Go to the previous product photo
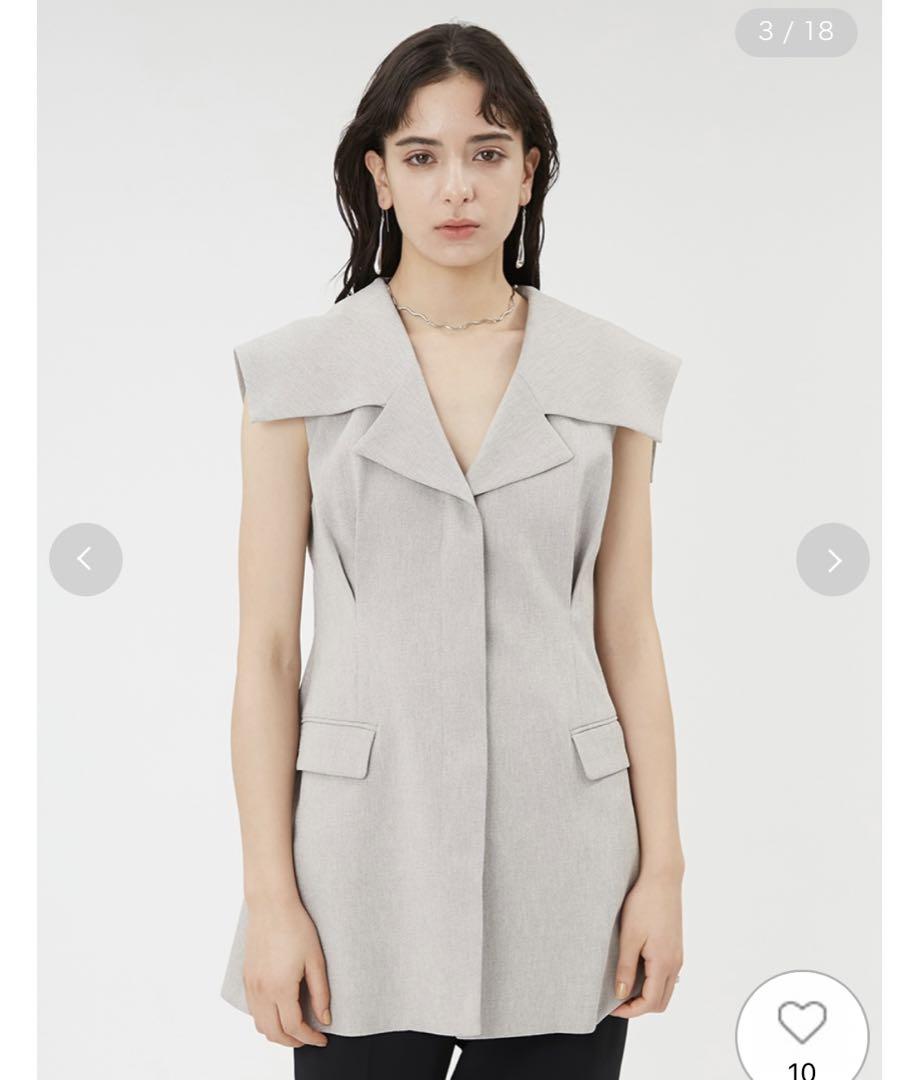Image resolution: width=920 pixels, height=1080 pixels. pyautogui.click(x=86, y=559)
